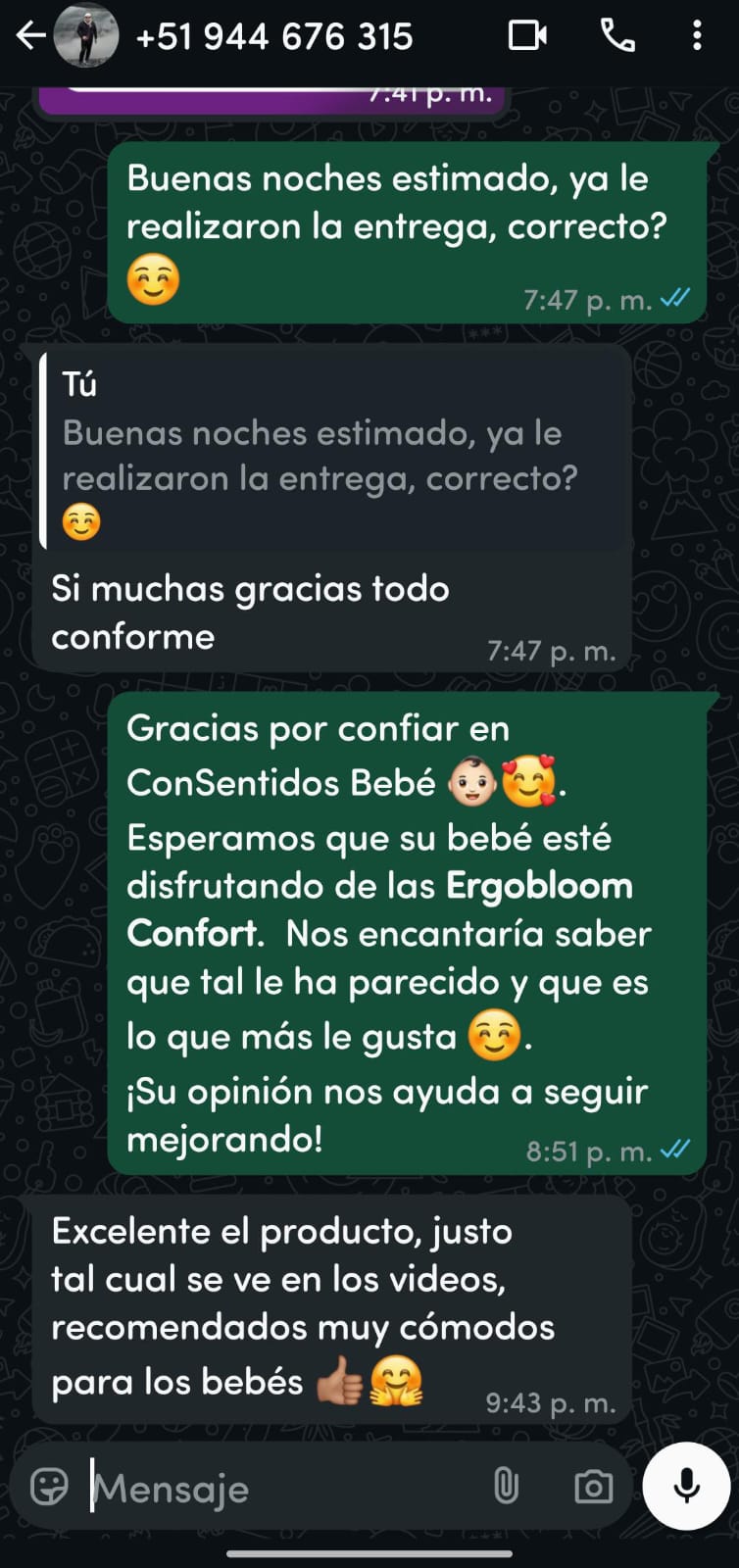739x1568 pixels.
Task: Open the camera to send a photo
Action: point(593,1487)
